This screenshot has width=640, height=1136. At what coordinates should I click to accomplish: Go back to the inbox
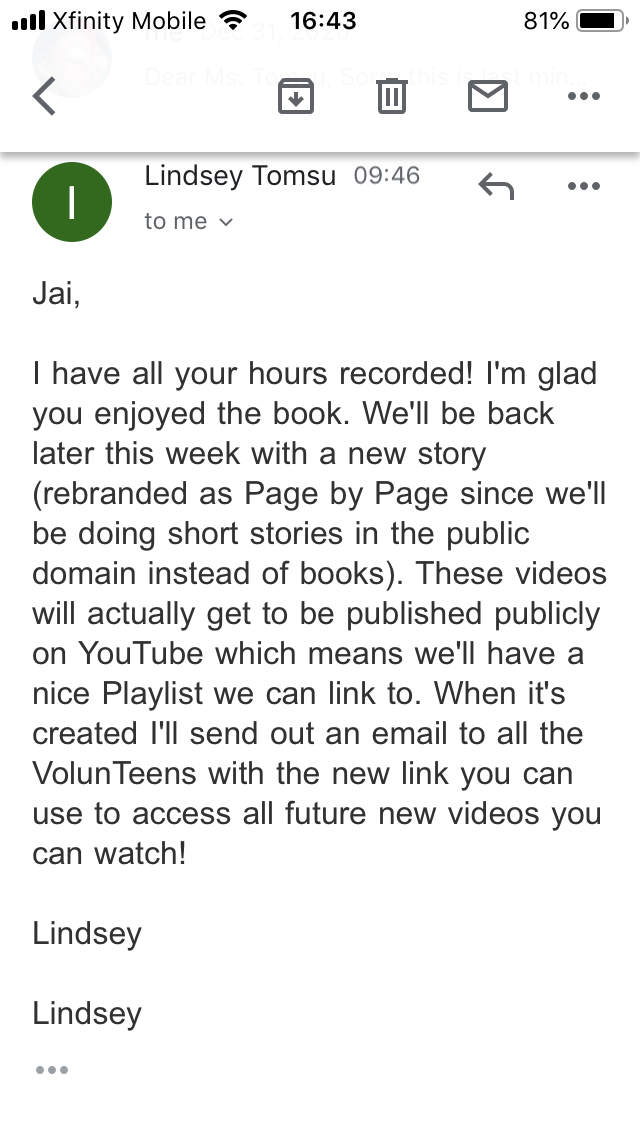point(44,97)
